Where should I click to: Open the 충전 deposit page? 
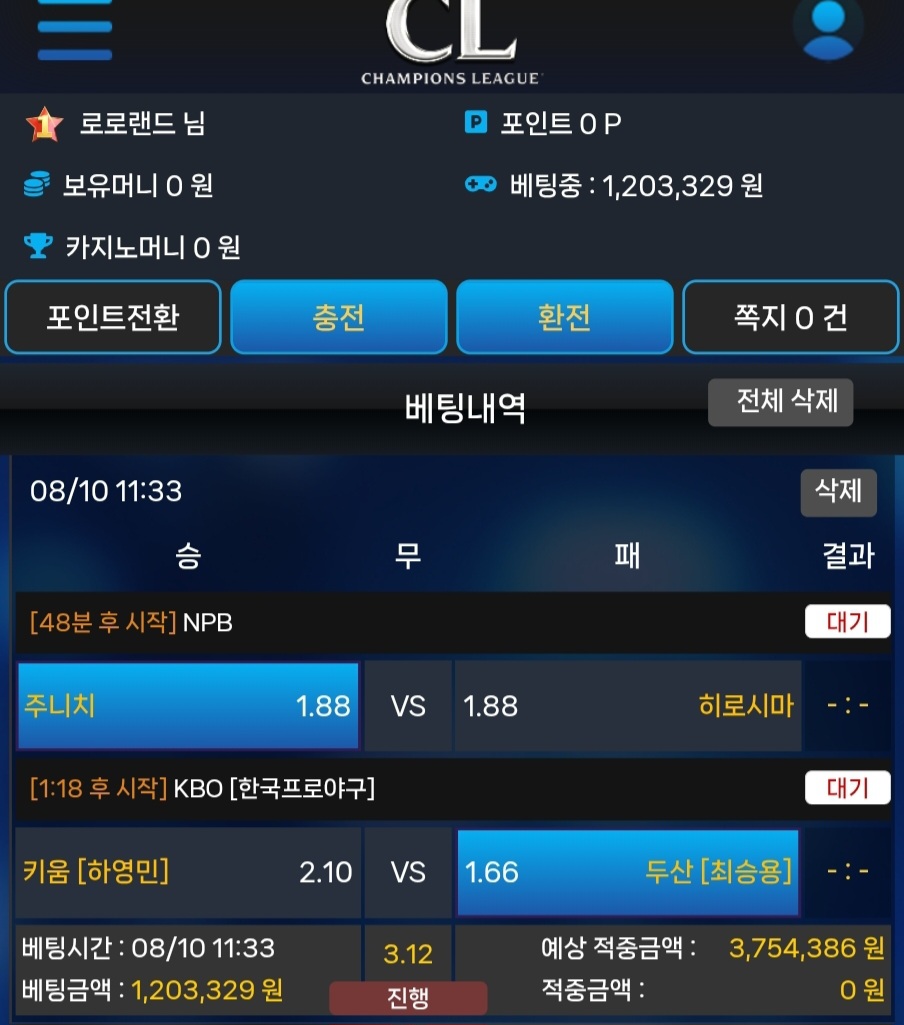[x=339, y=318]
